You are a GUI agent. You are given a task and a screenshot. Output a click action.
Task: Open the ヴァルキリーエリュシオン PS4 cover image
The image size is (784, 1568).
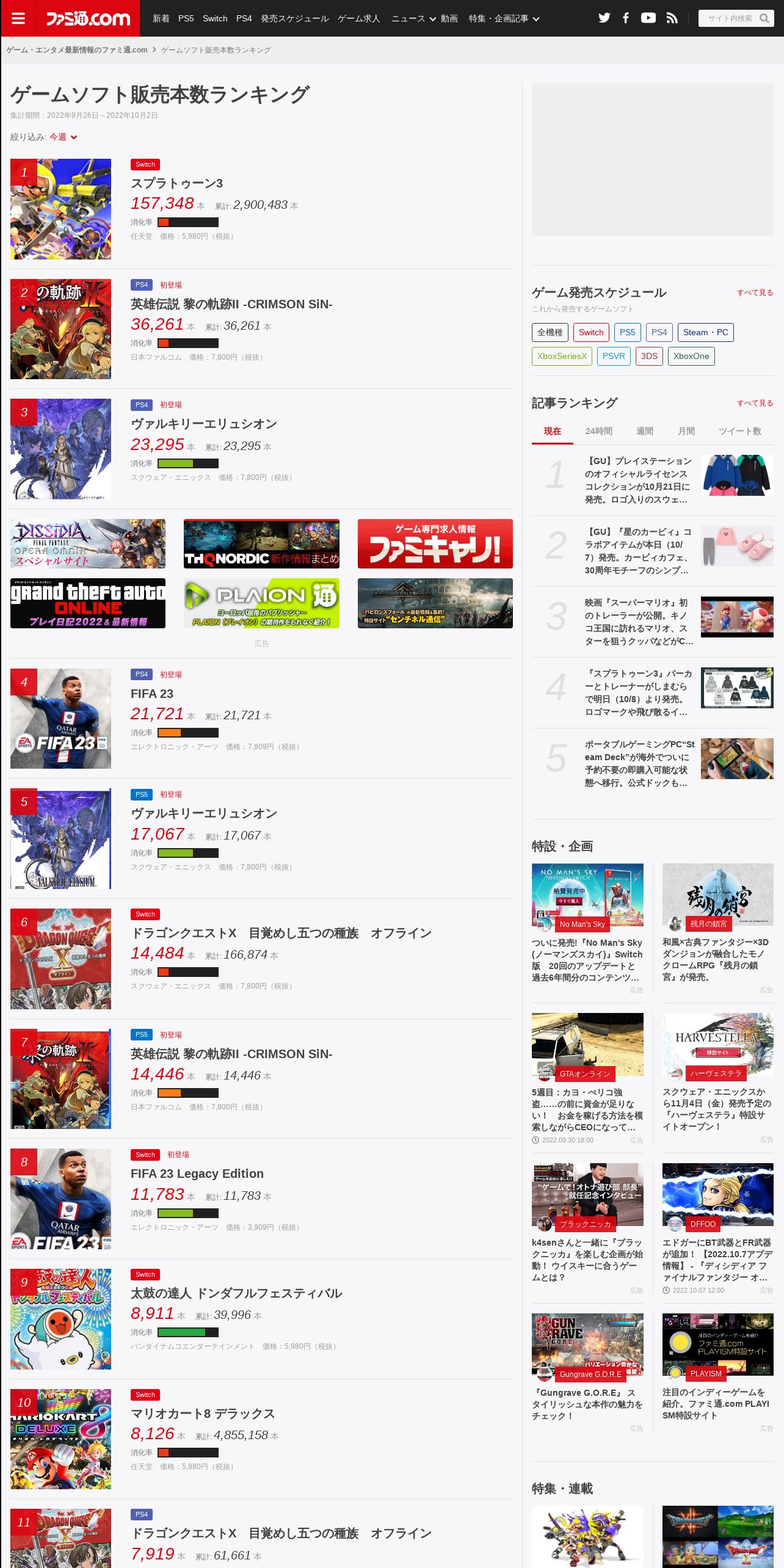(60, 449)
